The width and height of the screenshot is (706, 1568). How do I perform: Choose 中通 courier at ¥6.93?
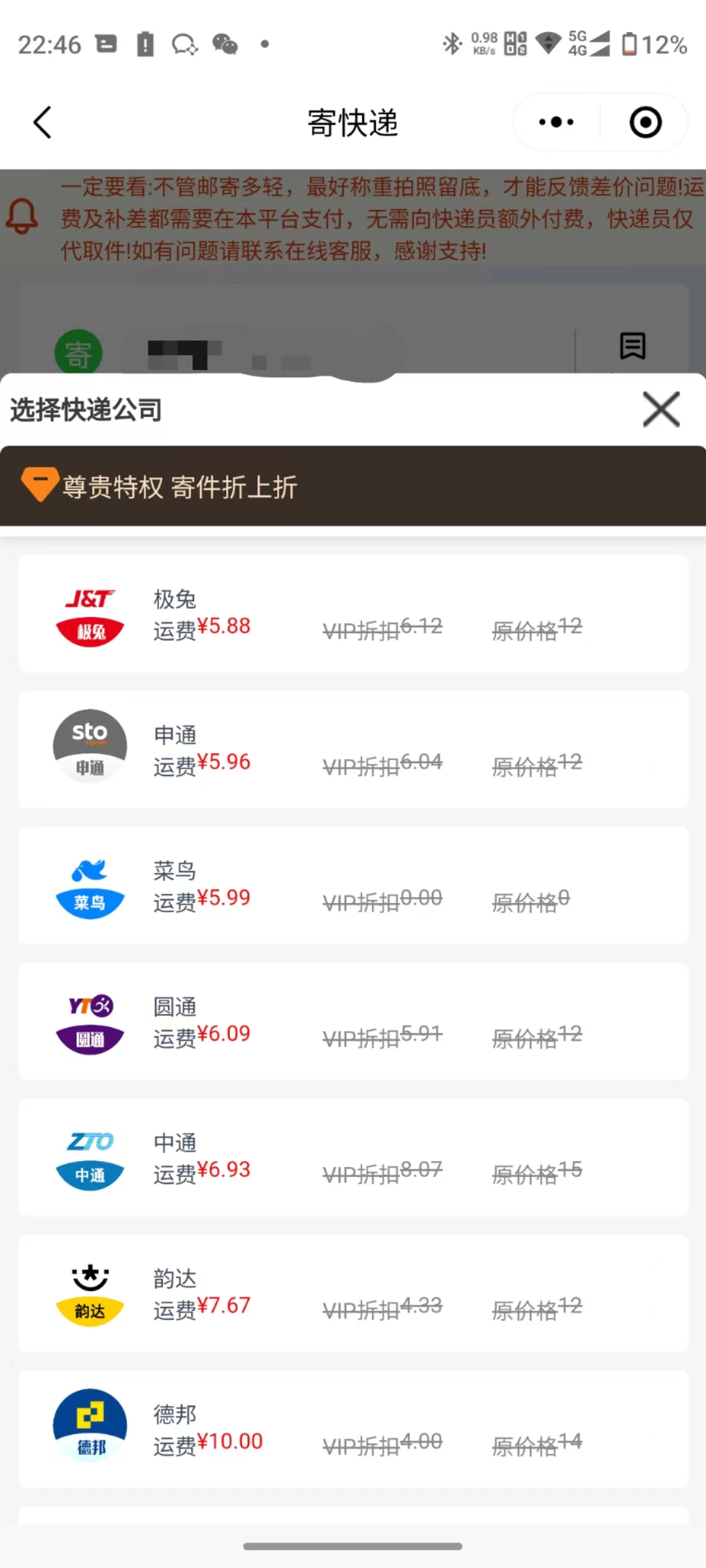pyautogui.click(x=353, y=1157)
